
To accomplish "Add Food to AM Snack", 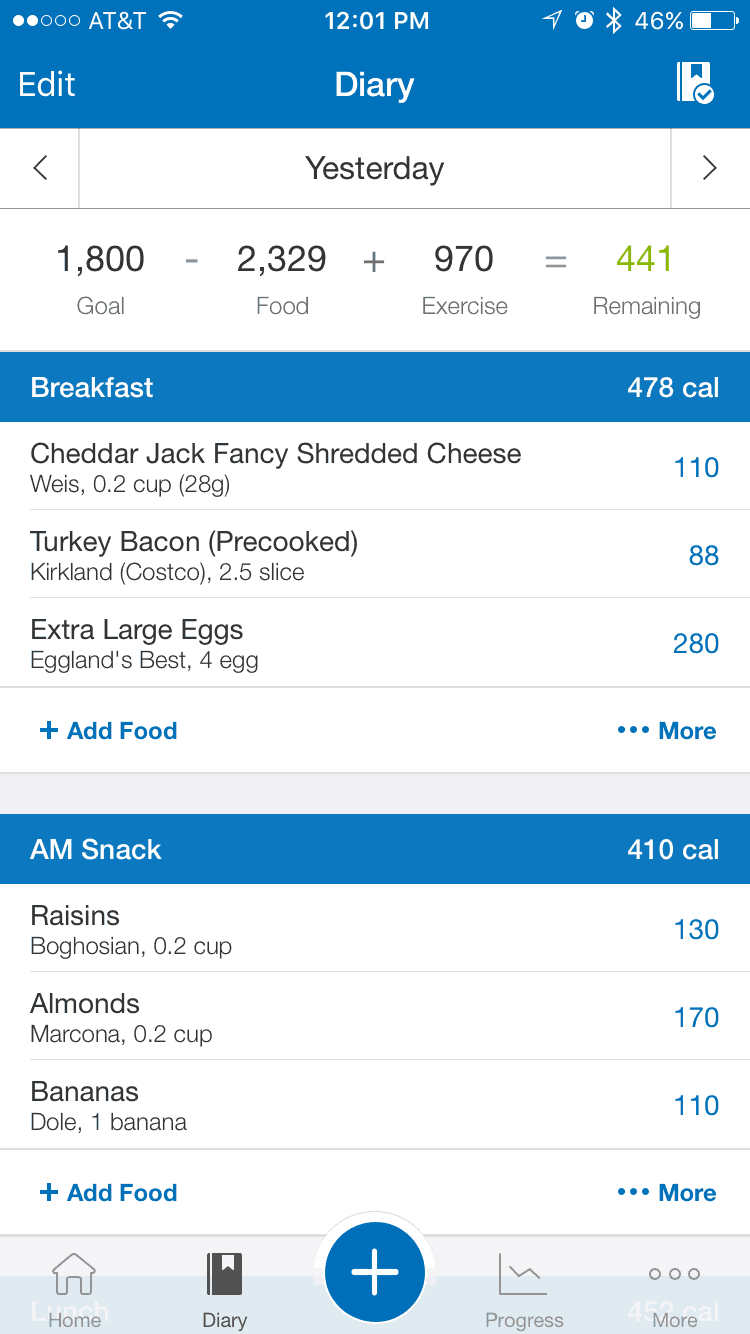I will point(108,1193).
